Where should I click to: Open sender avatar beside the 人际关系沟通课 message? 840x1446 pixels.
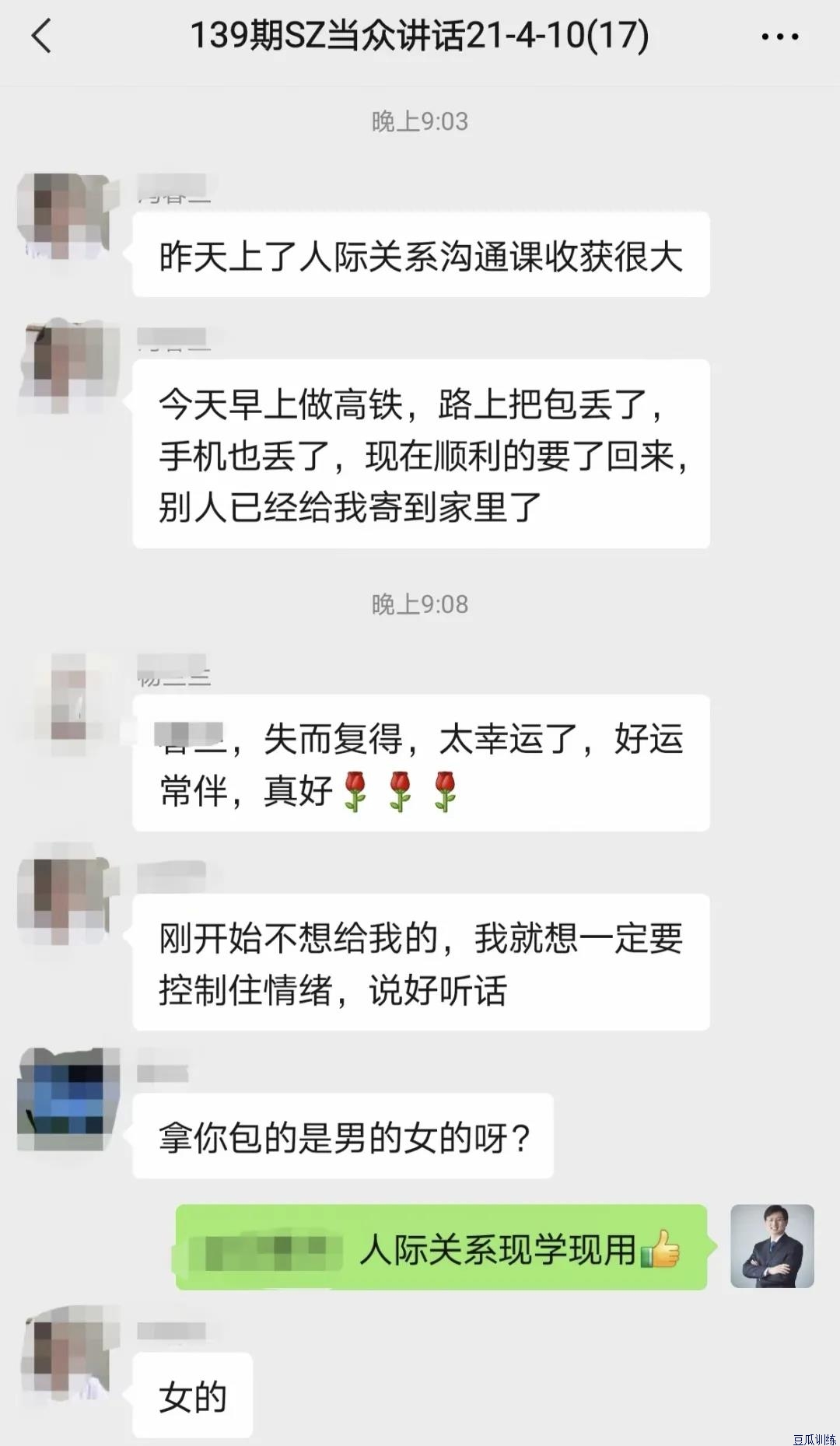pyautogui.click(x=68, y=216)
